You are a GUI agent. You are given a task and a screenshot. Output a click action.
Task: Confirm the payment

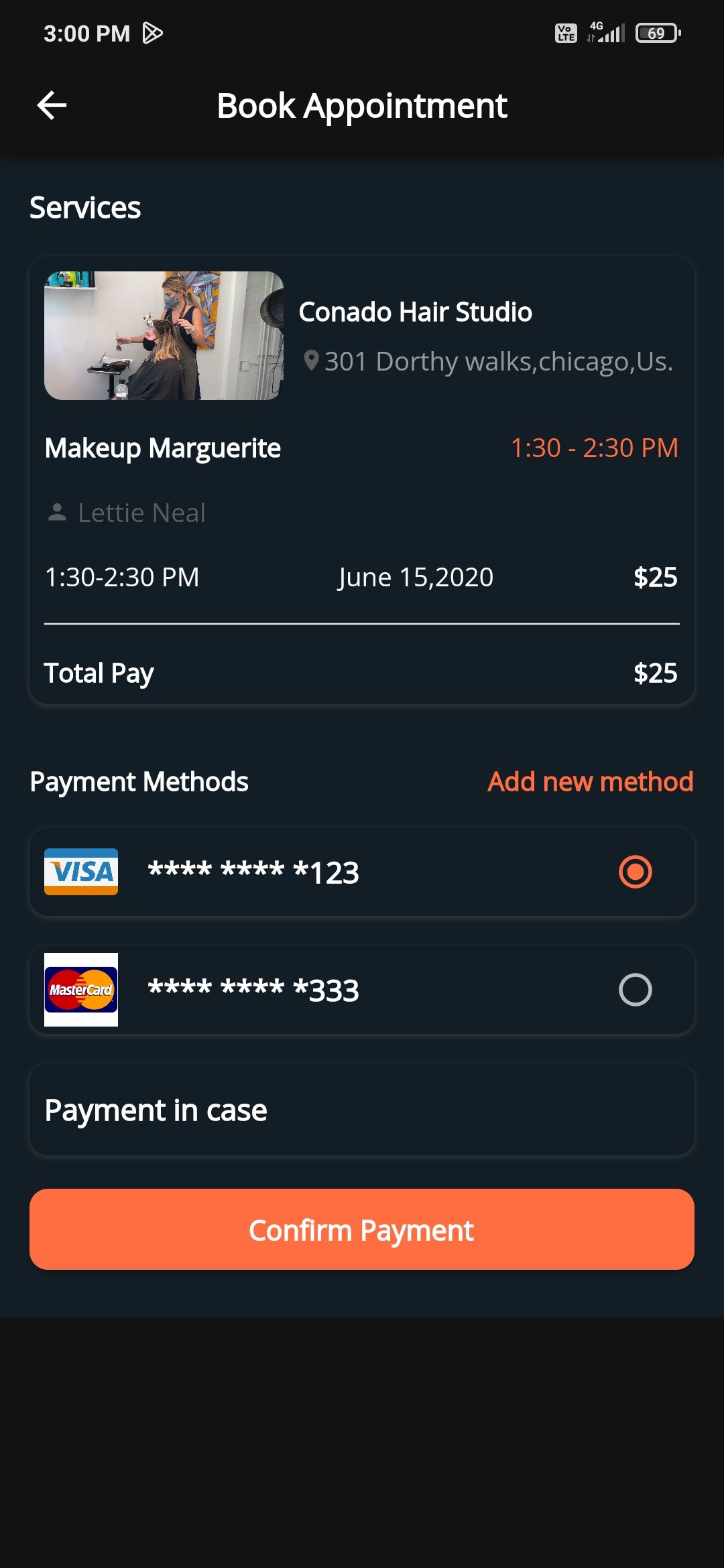click(362, 1230)
